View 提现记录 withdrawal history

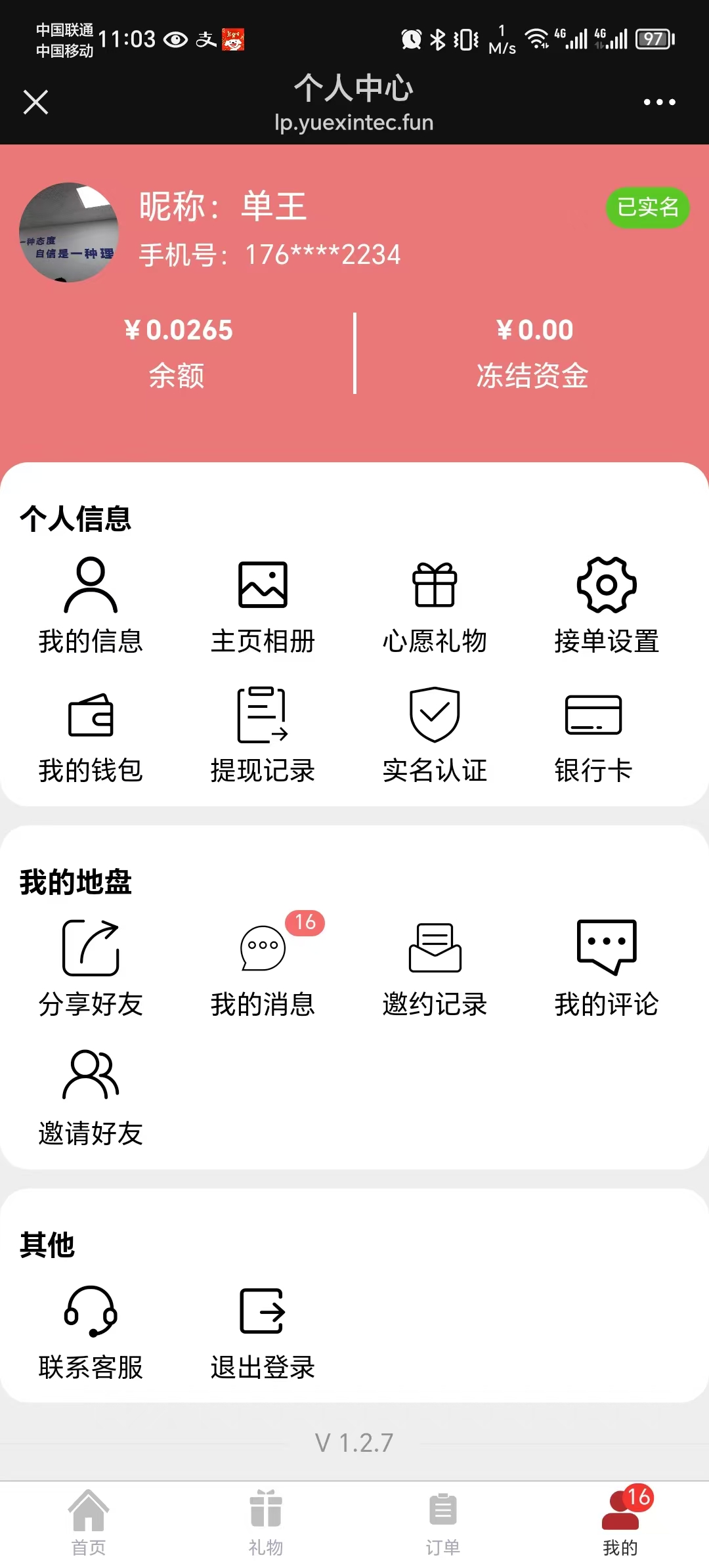tap(263, 734)
